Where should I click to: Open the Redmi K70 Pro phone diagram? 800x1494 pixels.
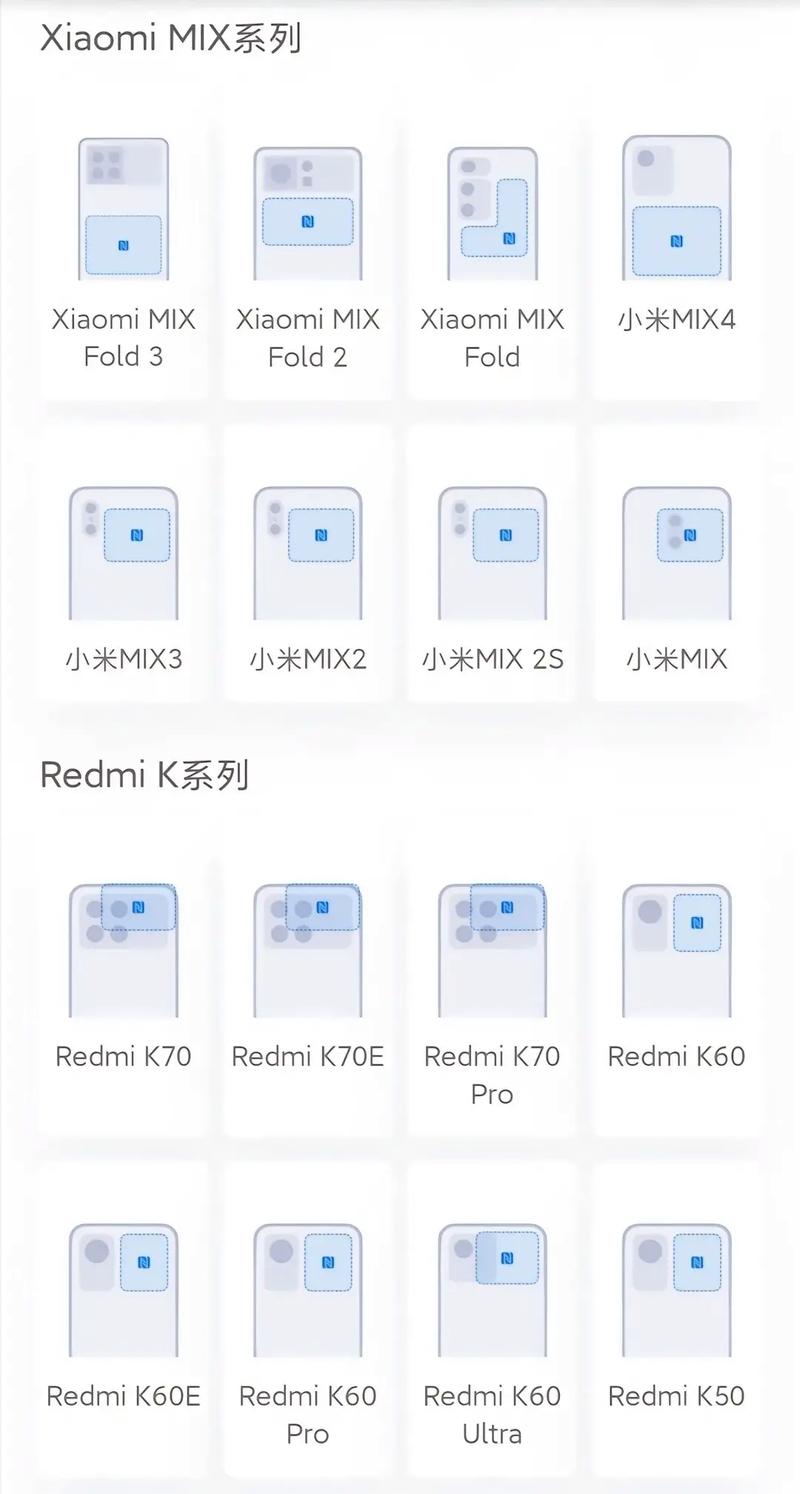[x=491, y=945]
